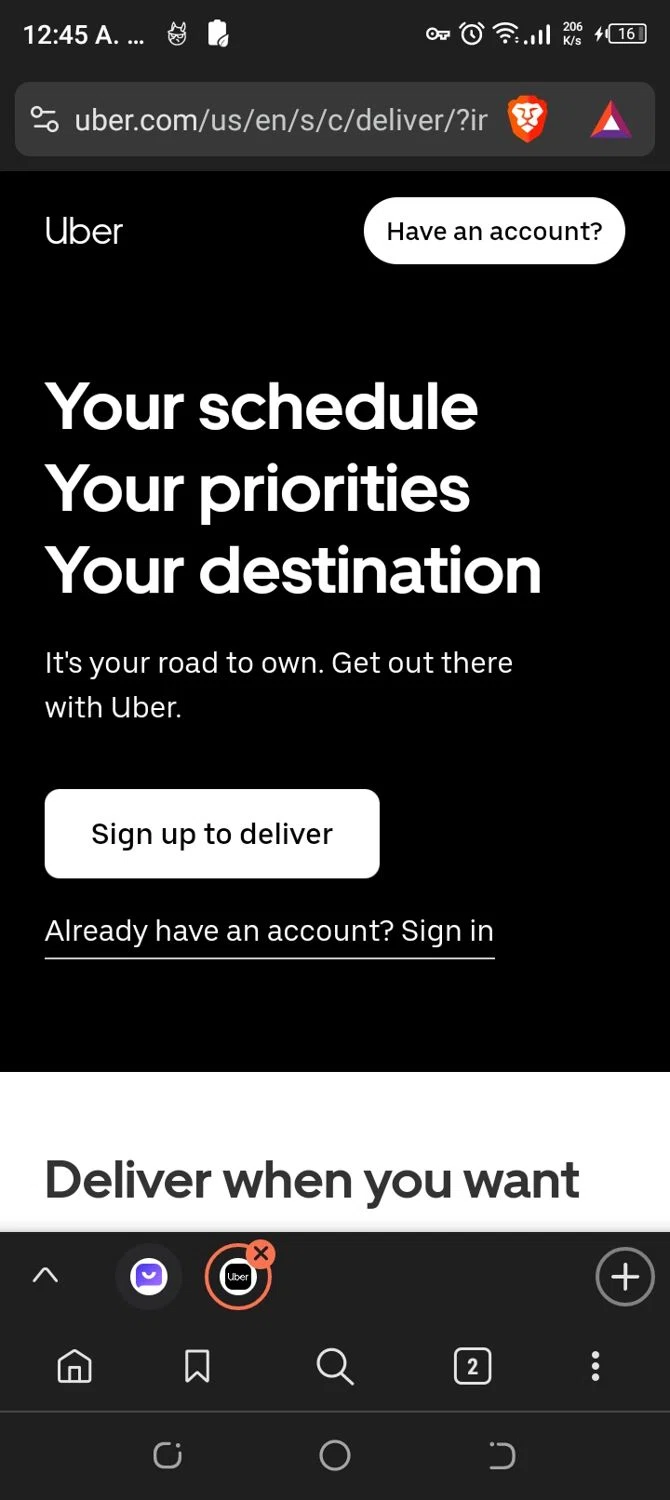Switch to the purple tab in the tab strip
Image resolution: width=670 pixels, height=1500 pixels.
click(149, 1276)
